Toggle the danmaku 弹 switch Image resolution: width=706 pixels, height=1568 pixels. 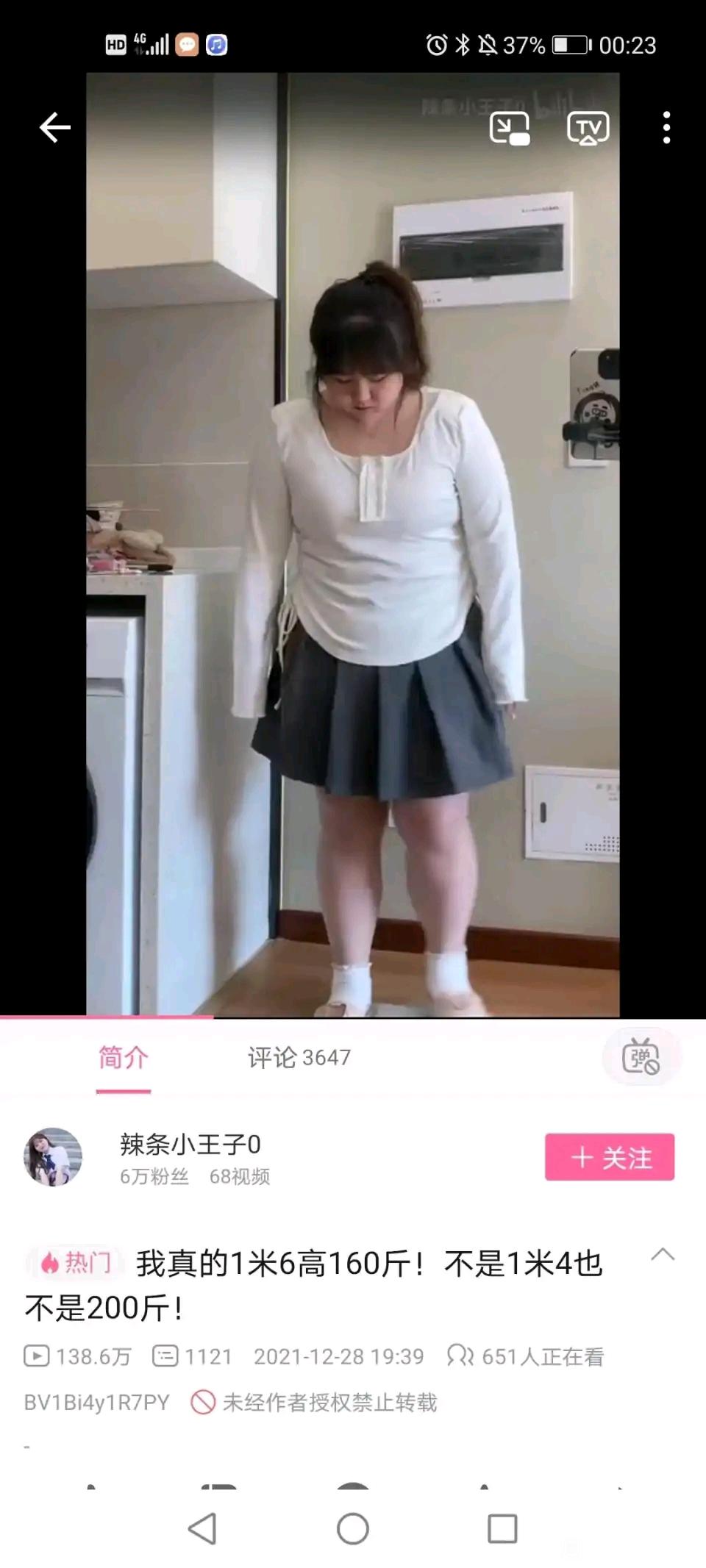pos(641,1057)
